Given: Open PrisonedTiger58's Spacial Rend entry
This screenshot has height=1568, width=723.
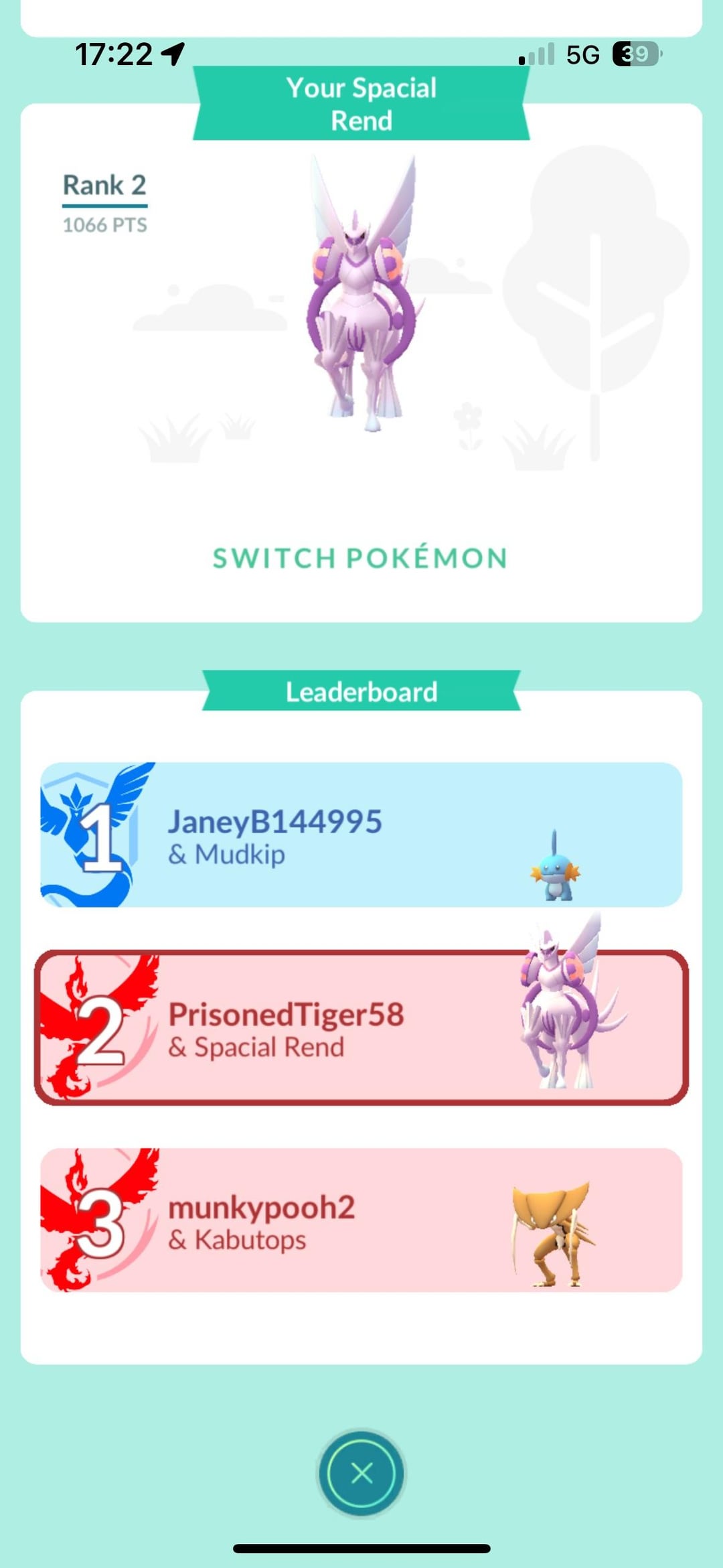Looking at the screenshot, I should pos(361,1027).
